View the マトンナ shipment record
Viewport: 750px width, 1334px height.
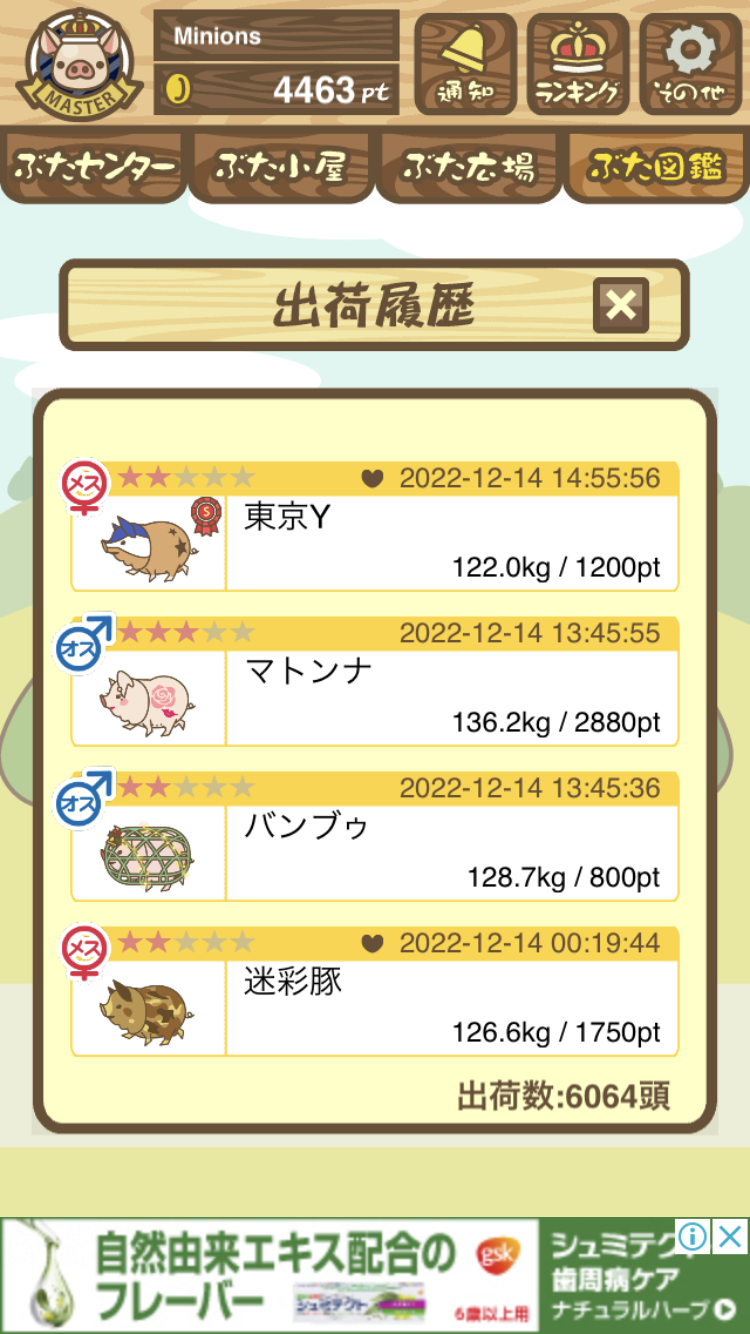[374, 682]
